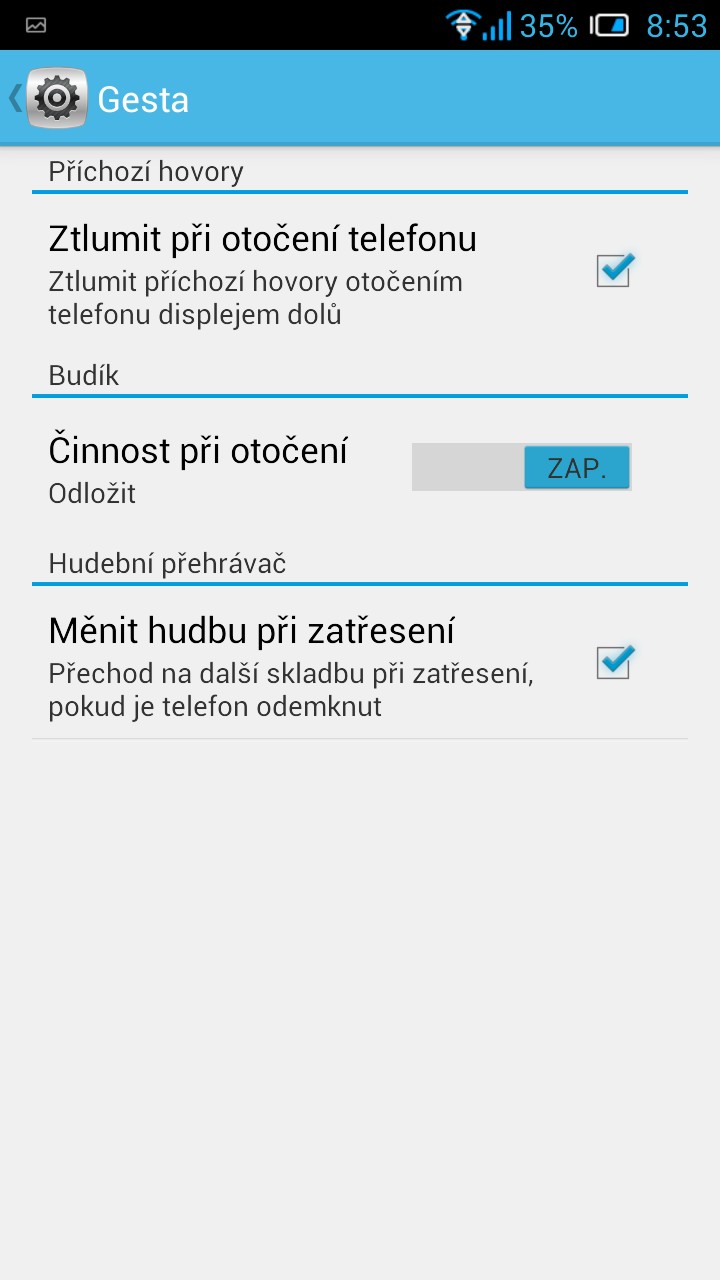Turn off the Činnost při otočení switch

tap(521, 467)
